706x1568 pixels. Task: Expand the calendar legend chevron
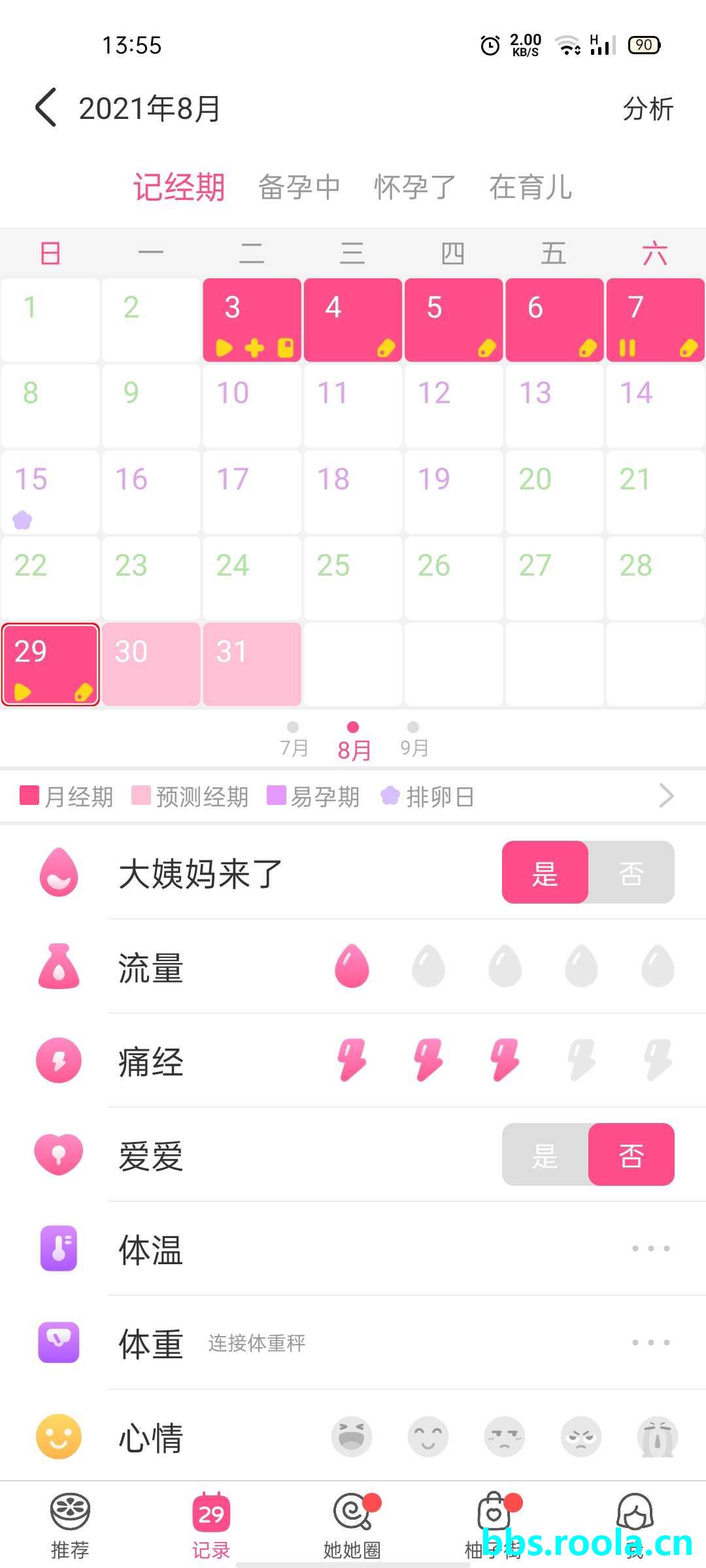(x=666, y=796)
